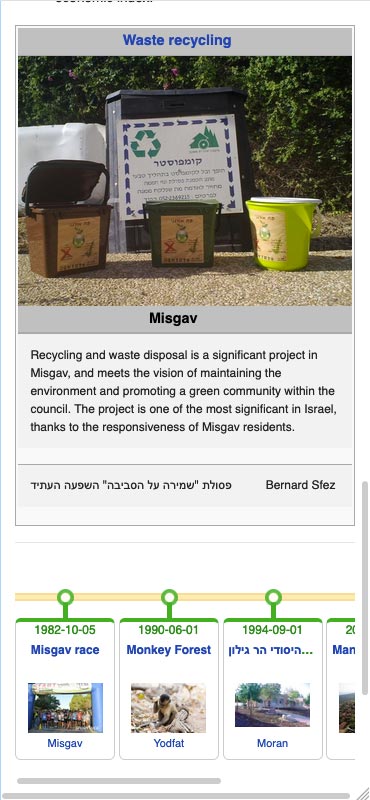View the Moran location photo
Image resolution: width=370 pixels, height=800 pixels.
273,705
